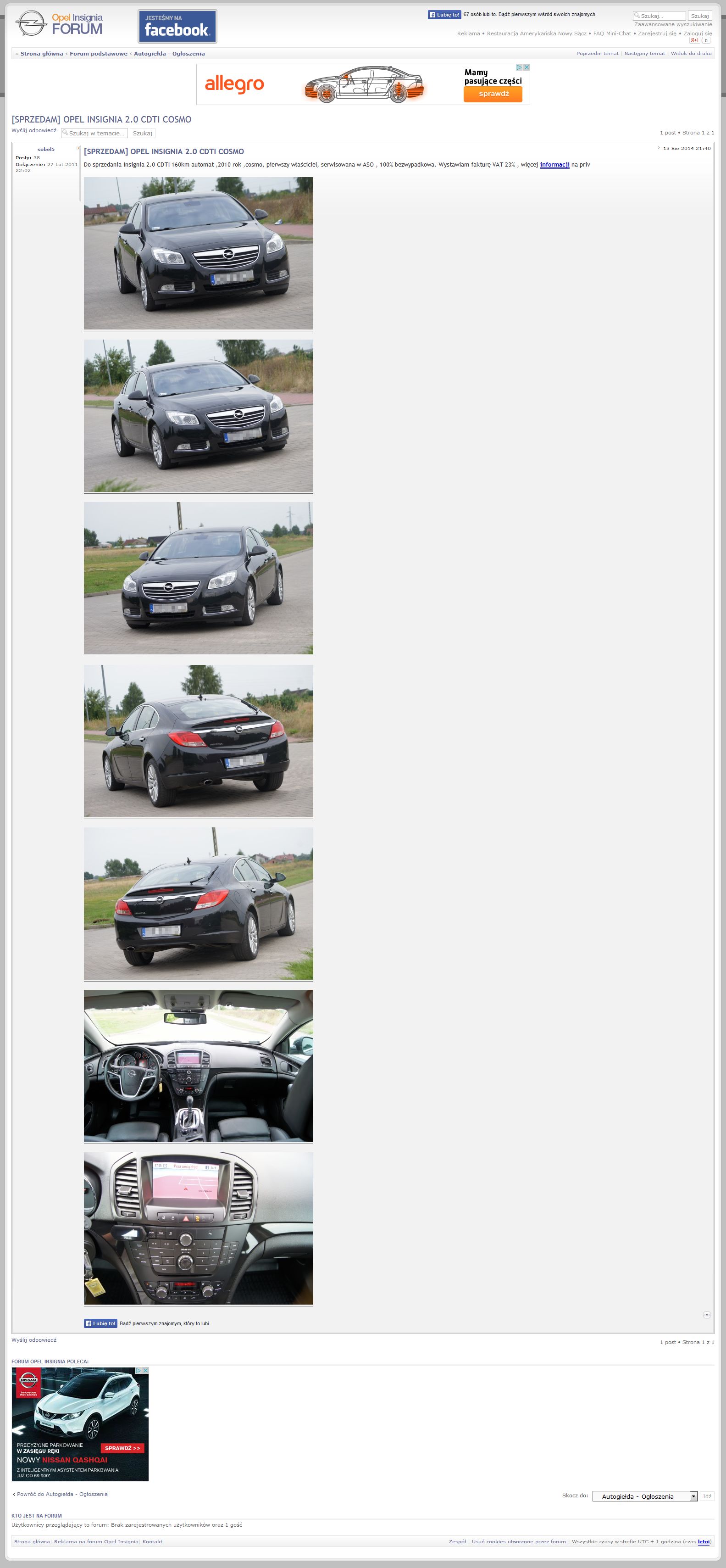
Task: Tap 'Wyślij odpowiedź' below the post
Action: coord(34,1340)
